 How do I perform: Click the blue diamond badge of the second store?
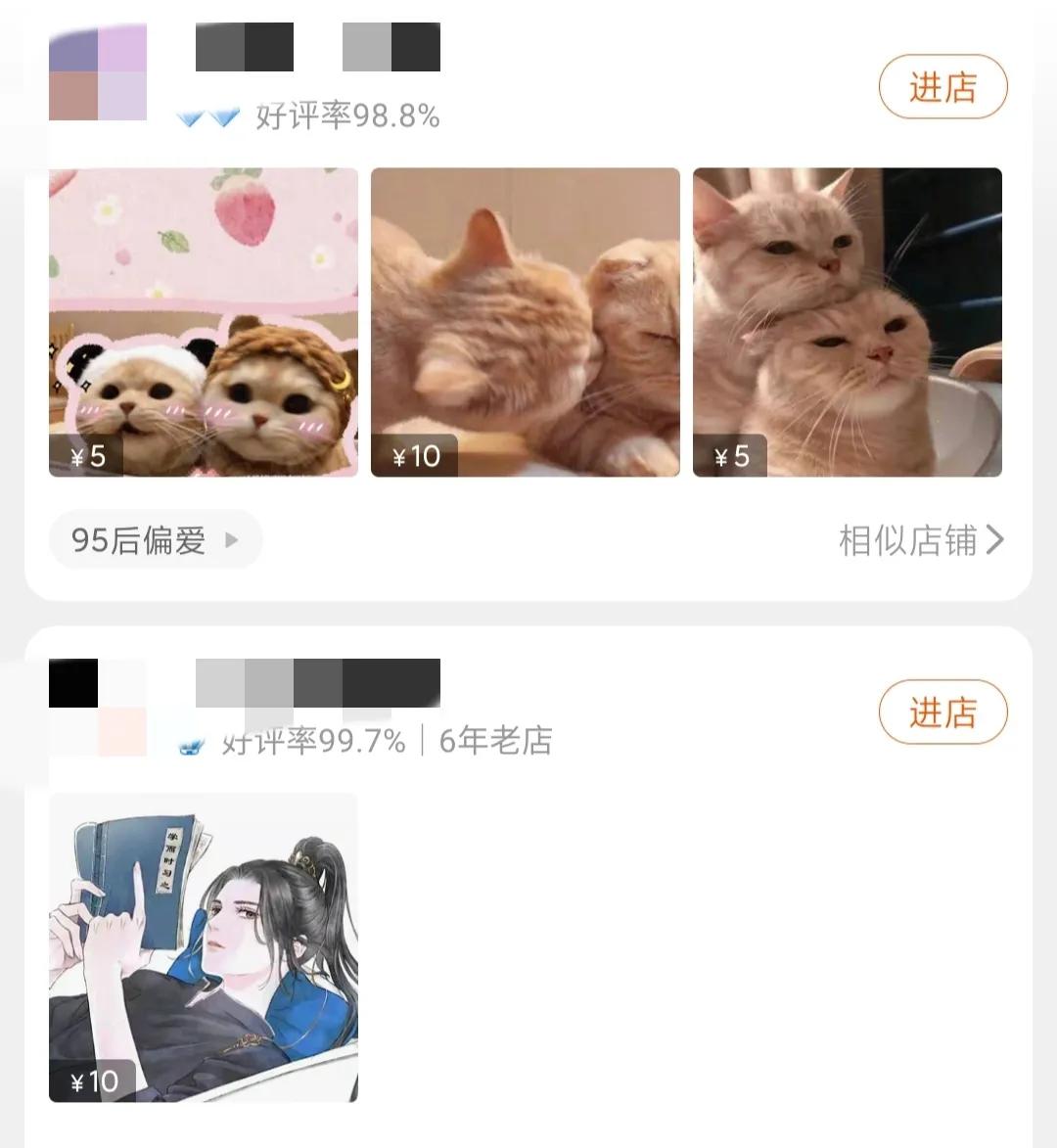click(x=192, y=744)
